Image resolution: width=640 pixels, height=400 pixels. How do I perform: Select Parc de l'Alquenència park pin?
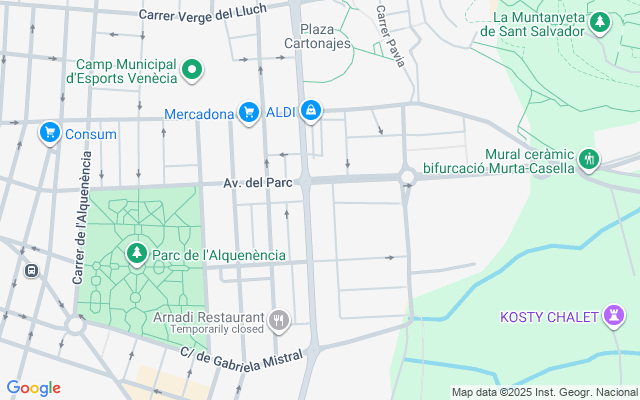(137, 254)
